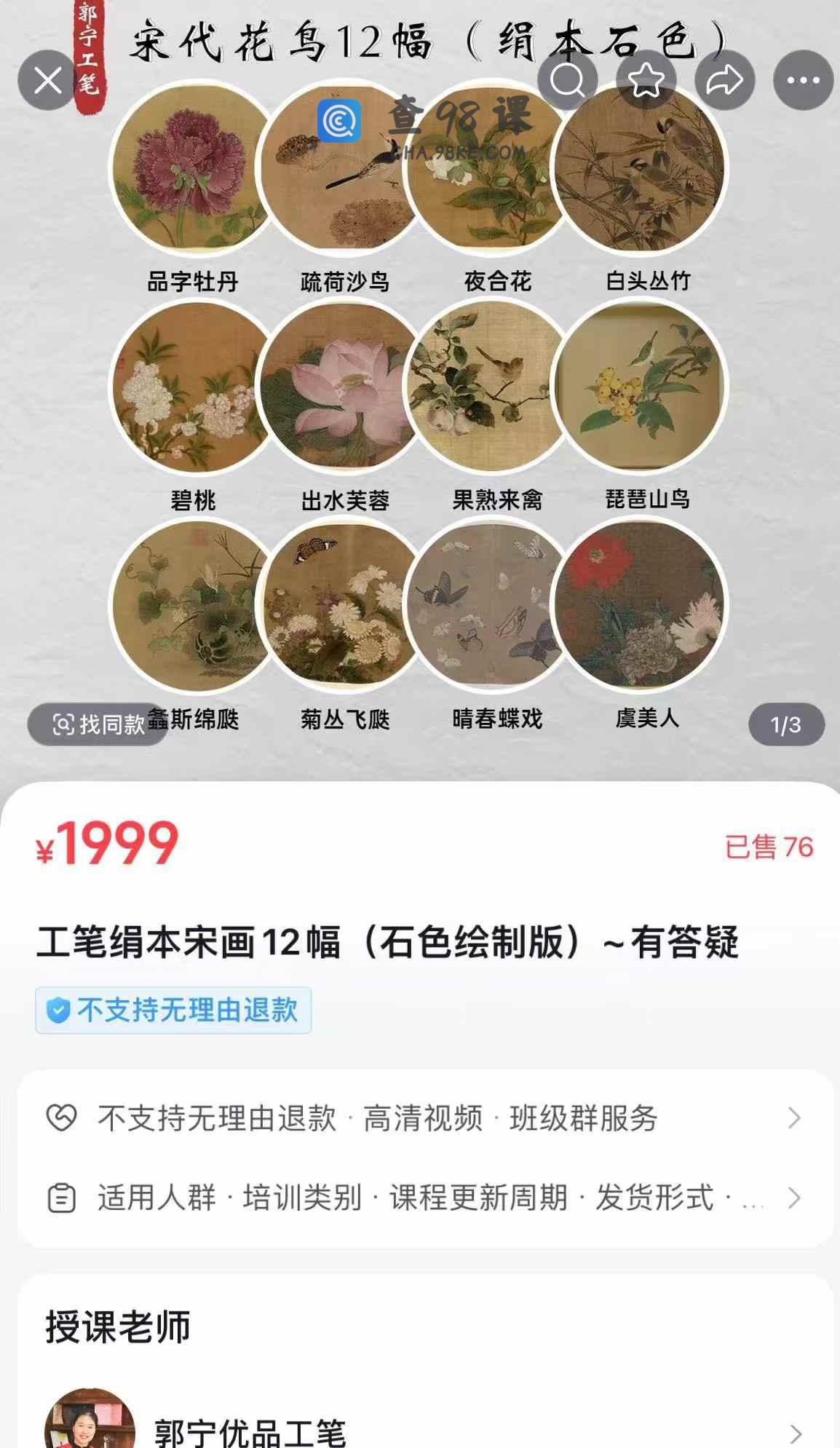This screenshot has width=840, height=1448.
Task: Share this course
Action: pos(725,80)
